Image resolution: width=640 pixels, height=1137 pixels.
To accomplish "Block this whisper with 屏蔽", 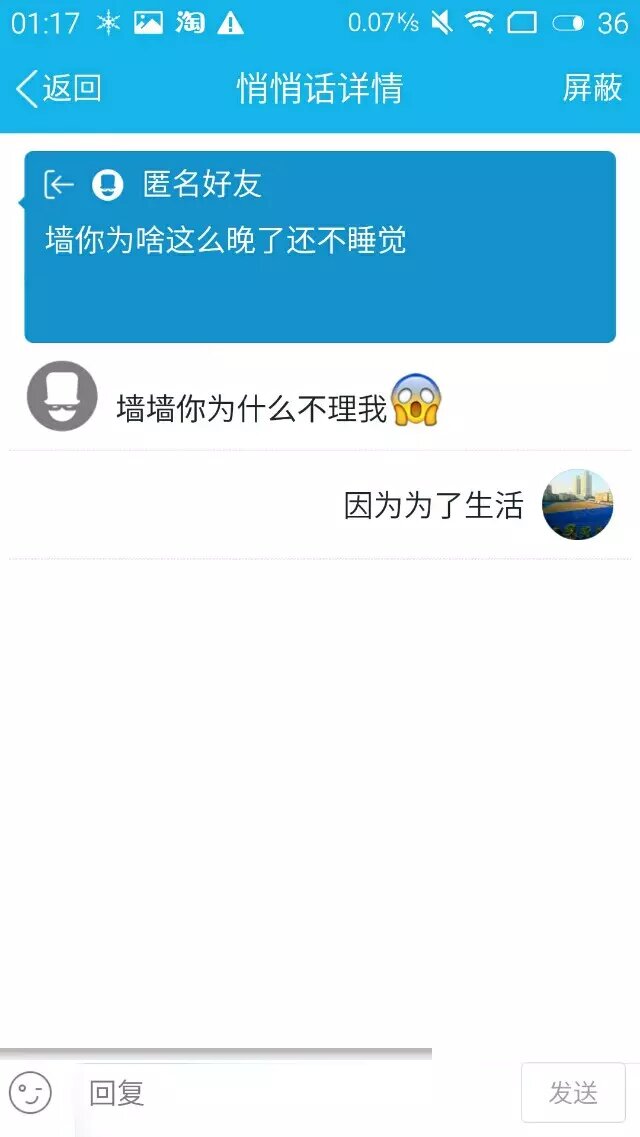I will point(592,89).
